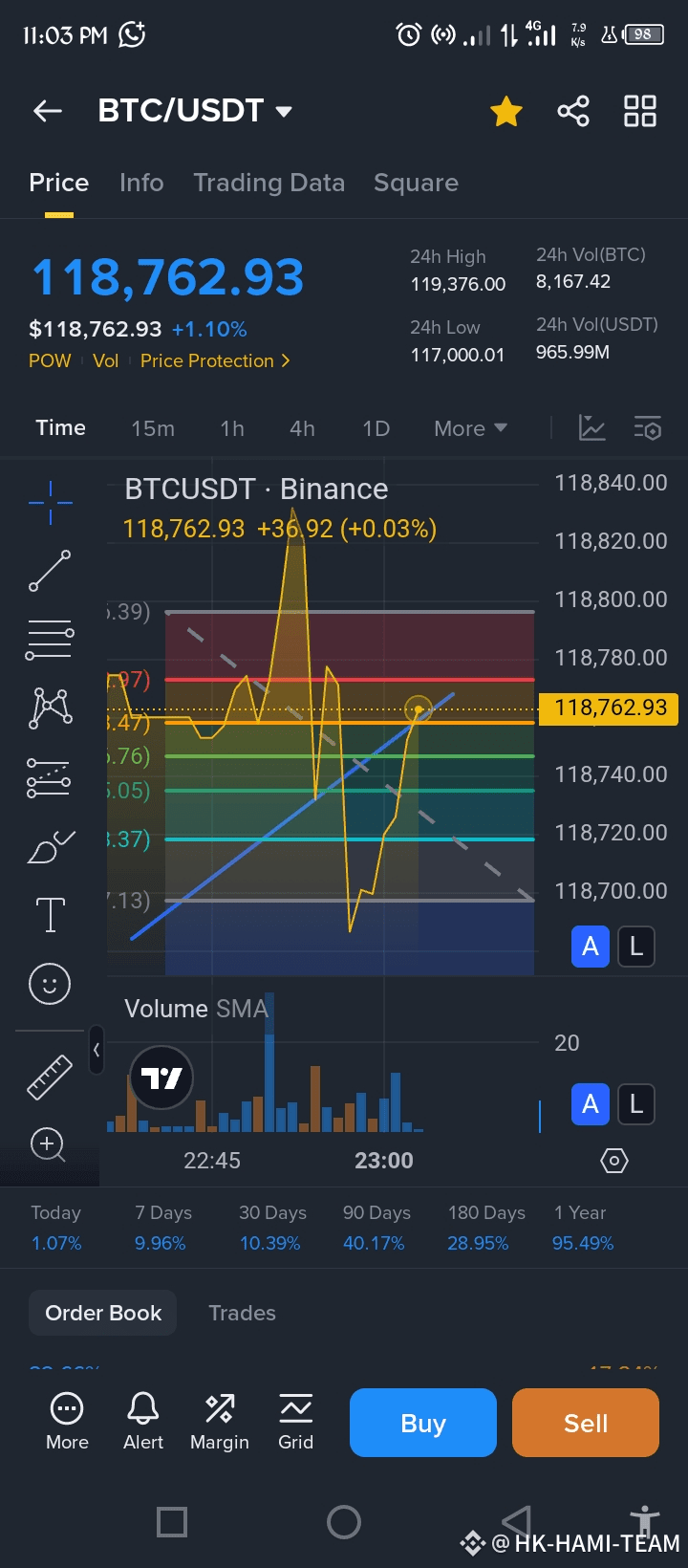Select the 15m chart interval

(x=153, y=428)
